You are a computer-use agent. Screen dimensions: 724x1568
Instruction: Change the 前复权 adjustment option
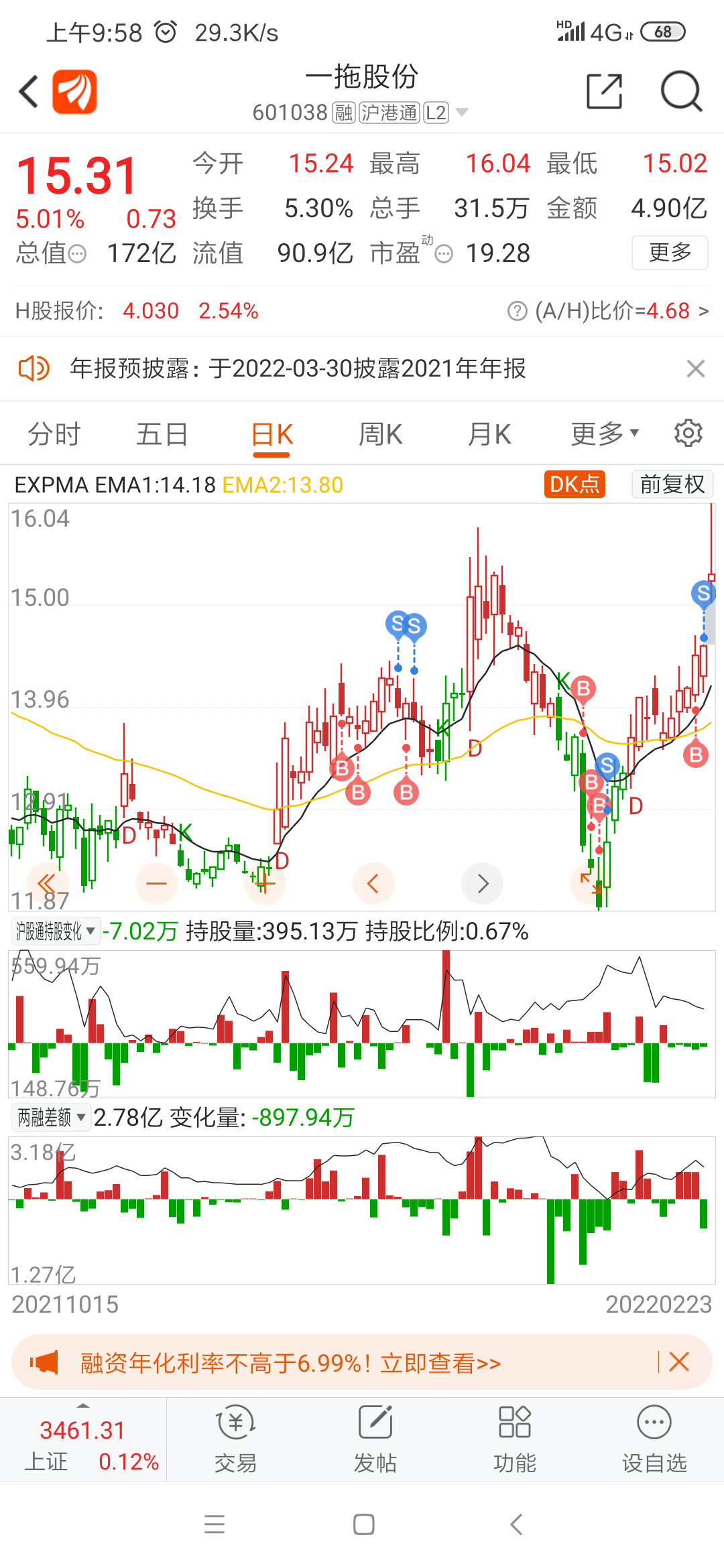tap(672, 484)
